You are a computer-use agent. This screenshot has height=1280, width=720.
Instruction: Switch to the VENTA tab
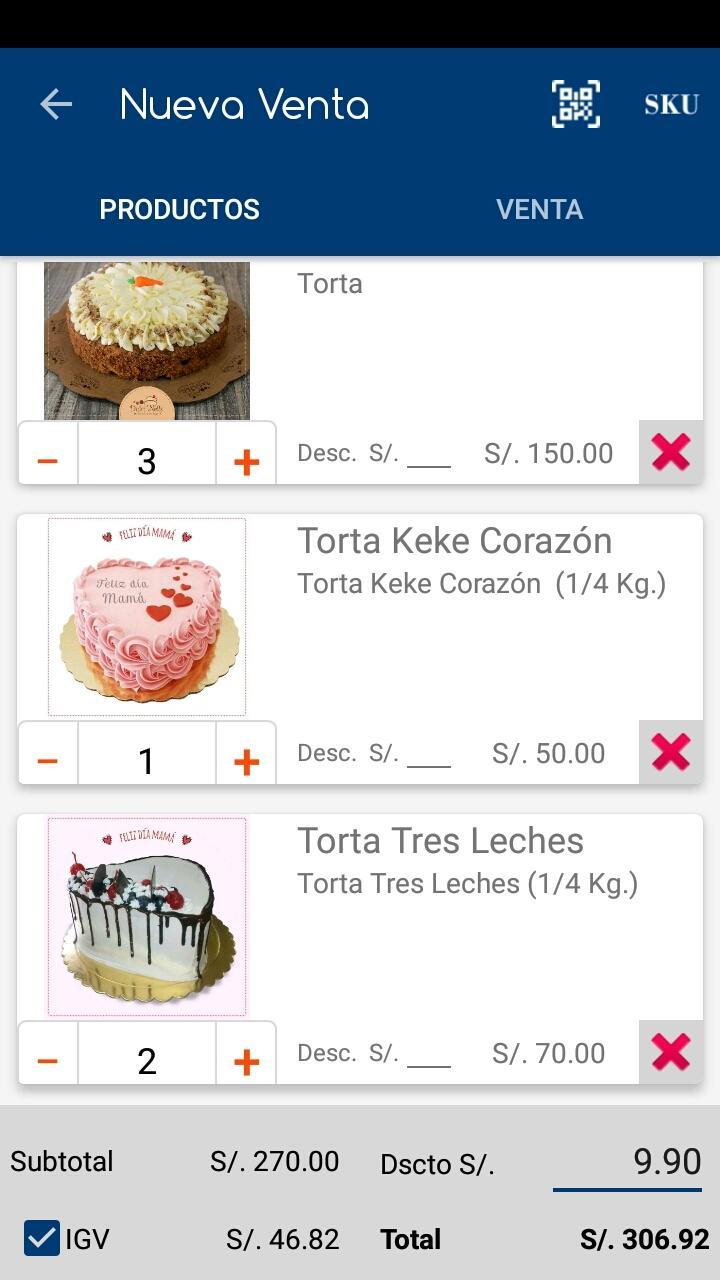[x=539, y=209]
